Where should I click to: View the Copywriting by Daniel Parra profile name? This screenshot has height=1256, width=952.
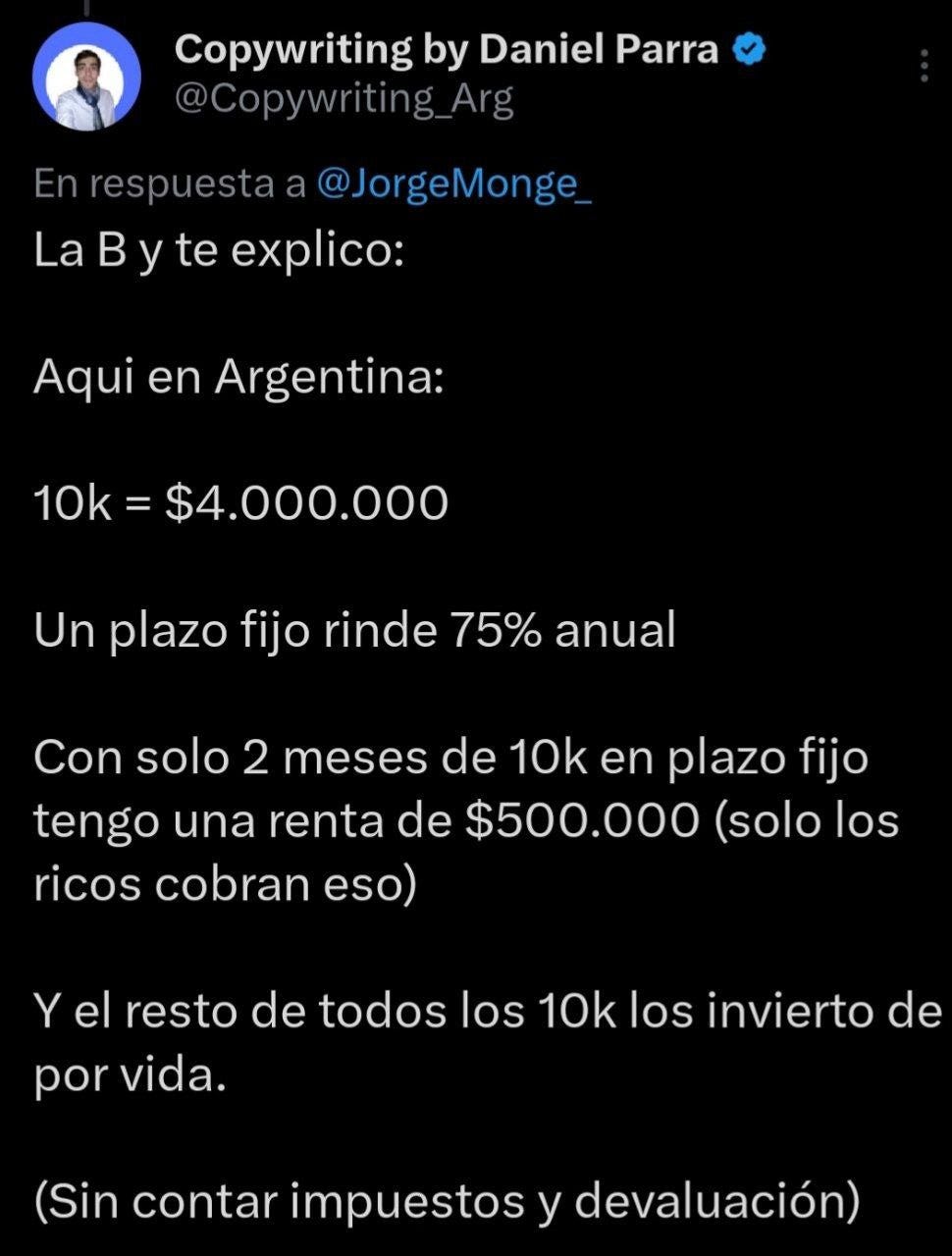(x=447, y=49)
